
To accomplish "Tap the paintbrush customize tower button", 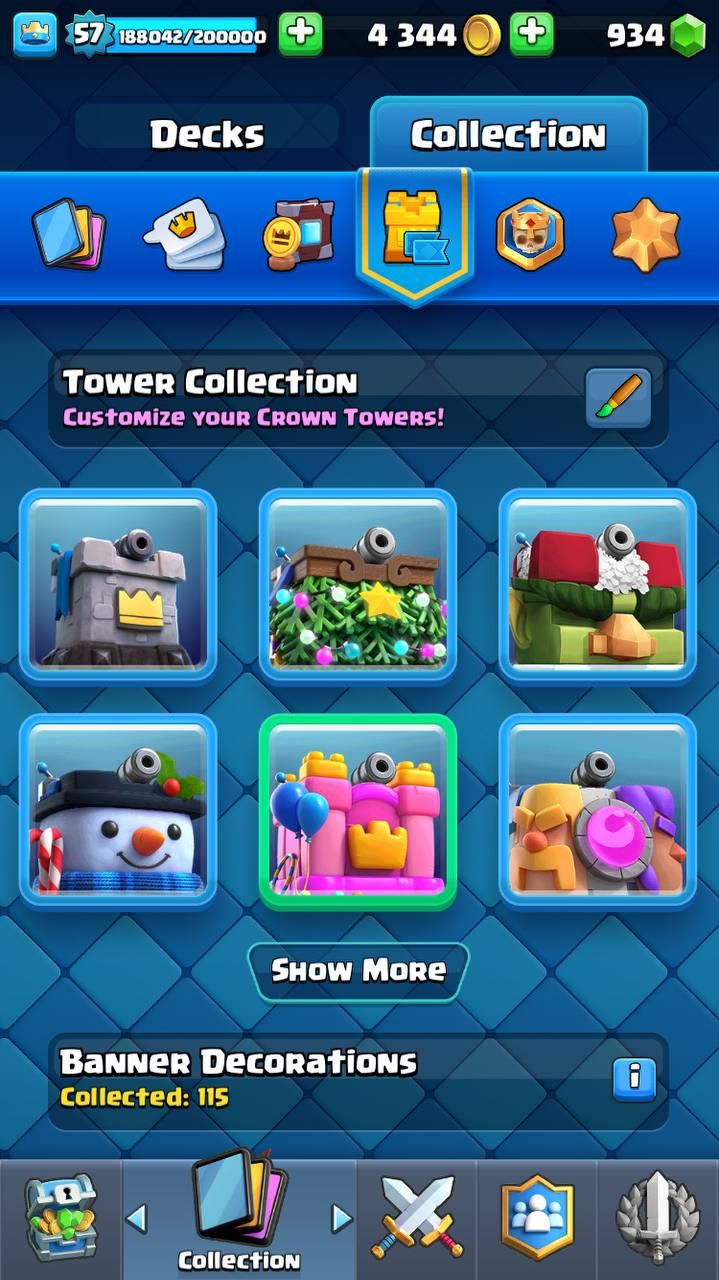I will pos(618,398).
